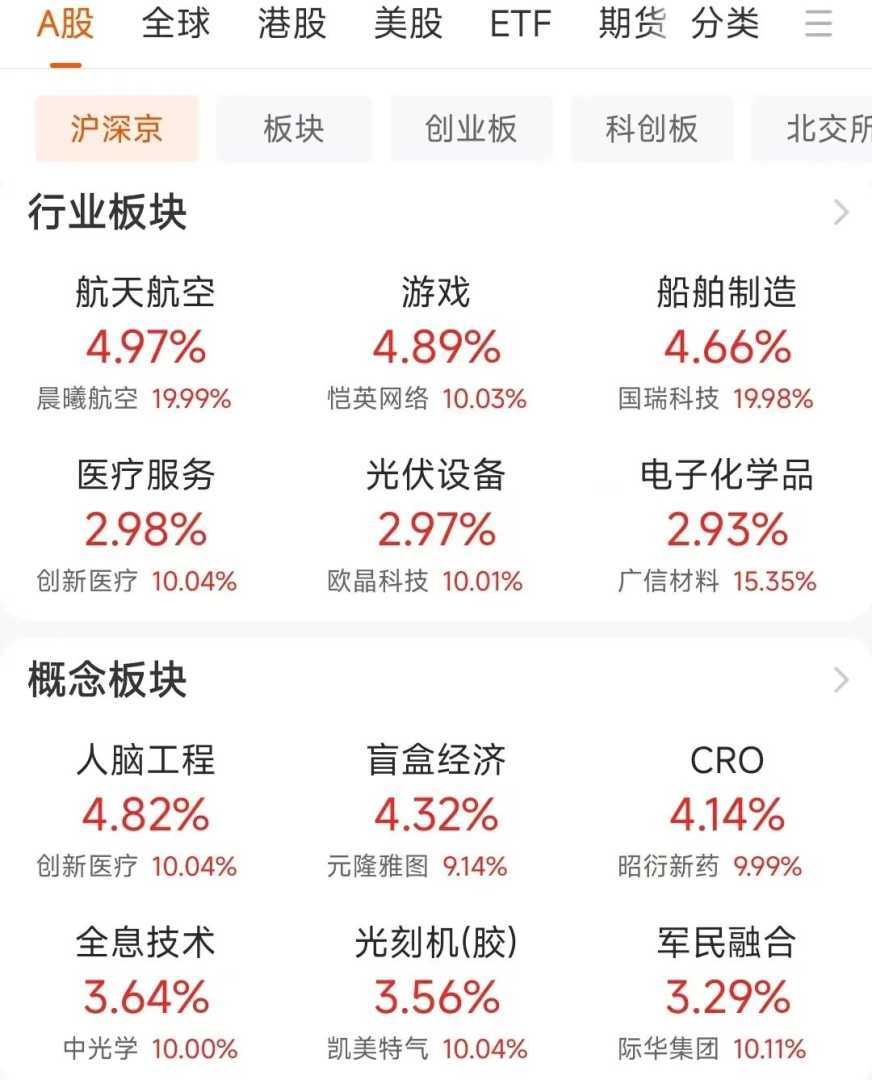The image size is (872, 1080).
Task: Switch to the 全球 market tab
Action: point(176,24)
